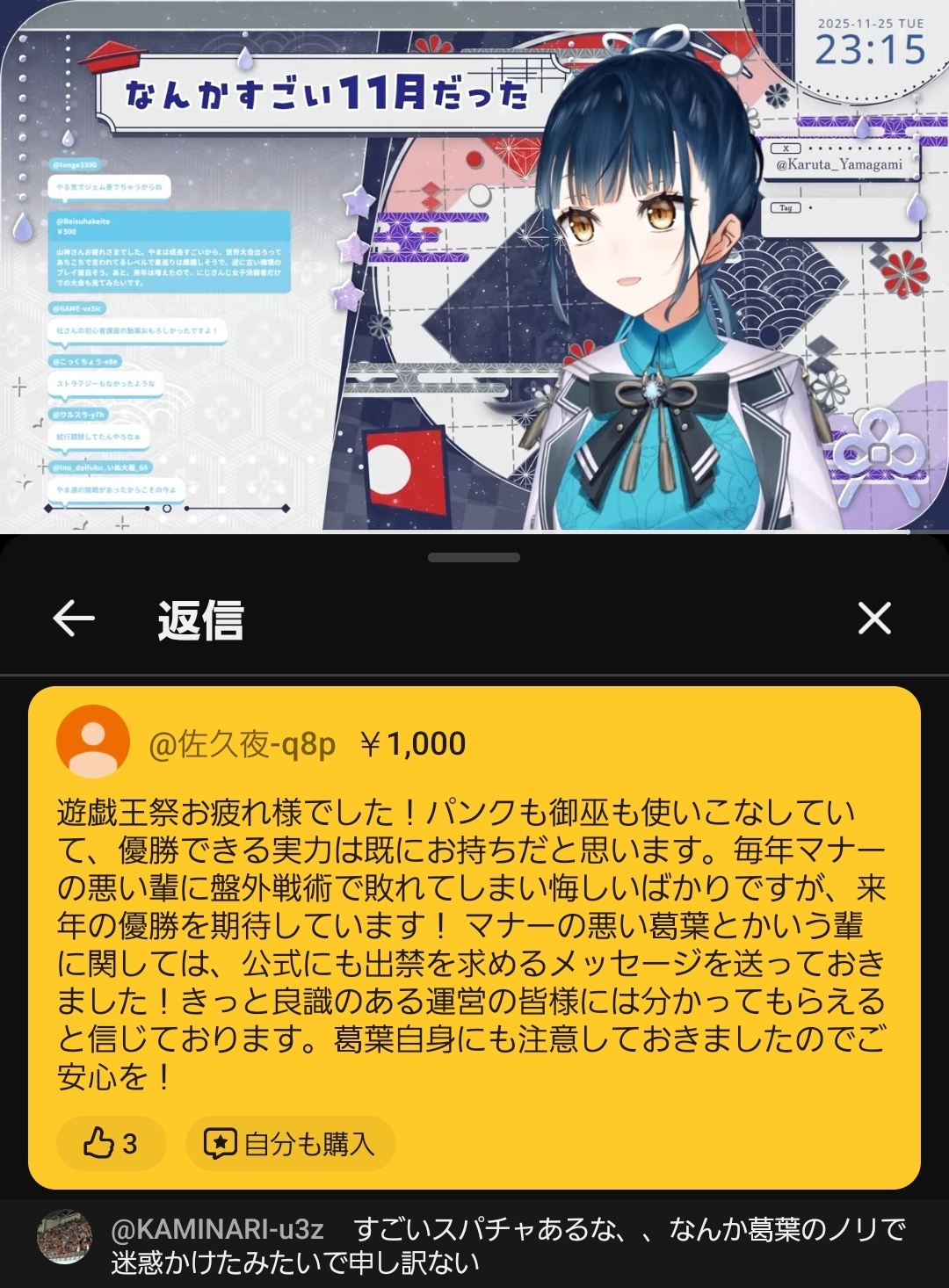Close the 返信 replies panel
Viewport: 949px width, 1288px height.
point(874,619)
